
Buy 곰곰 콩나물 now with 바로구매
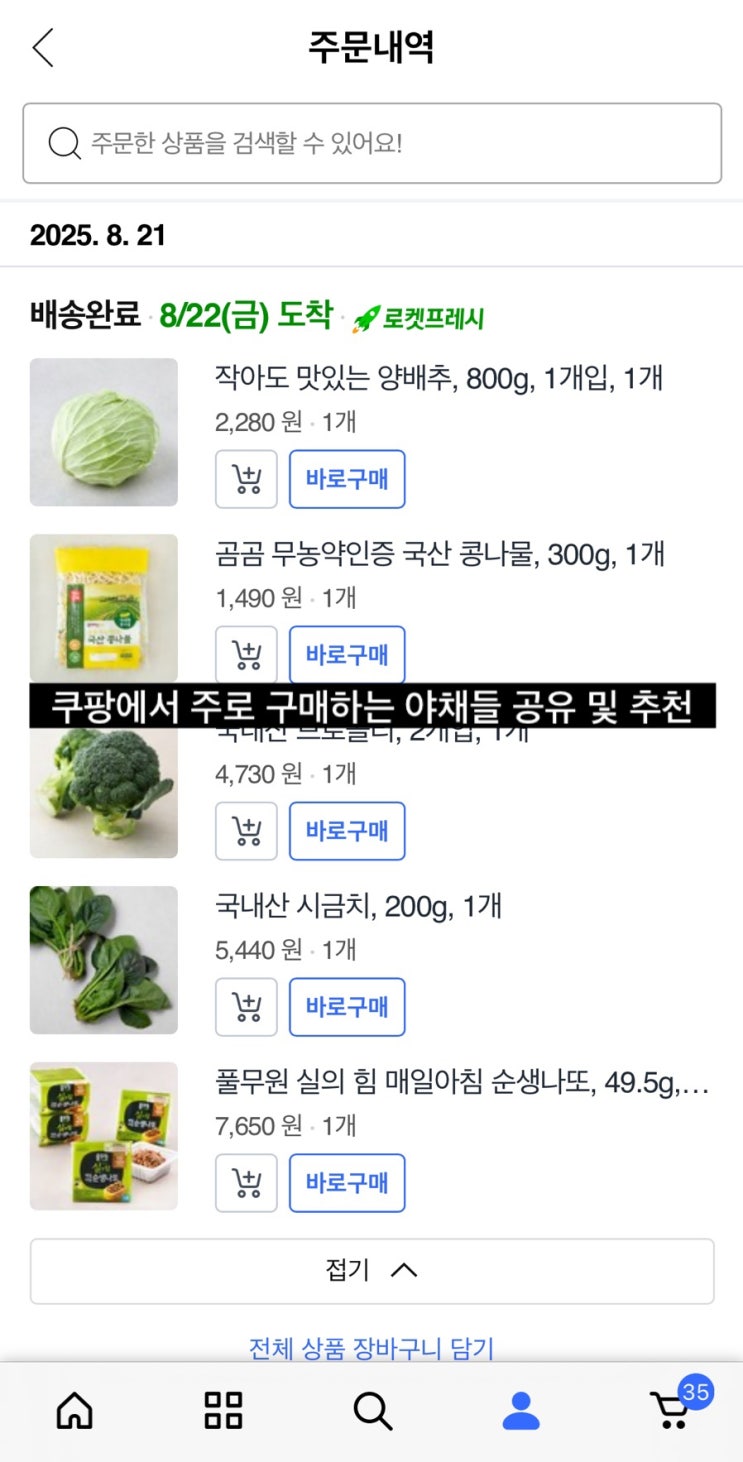[347, 655]
